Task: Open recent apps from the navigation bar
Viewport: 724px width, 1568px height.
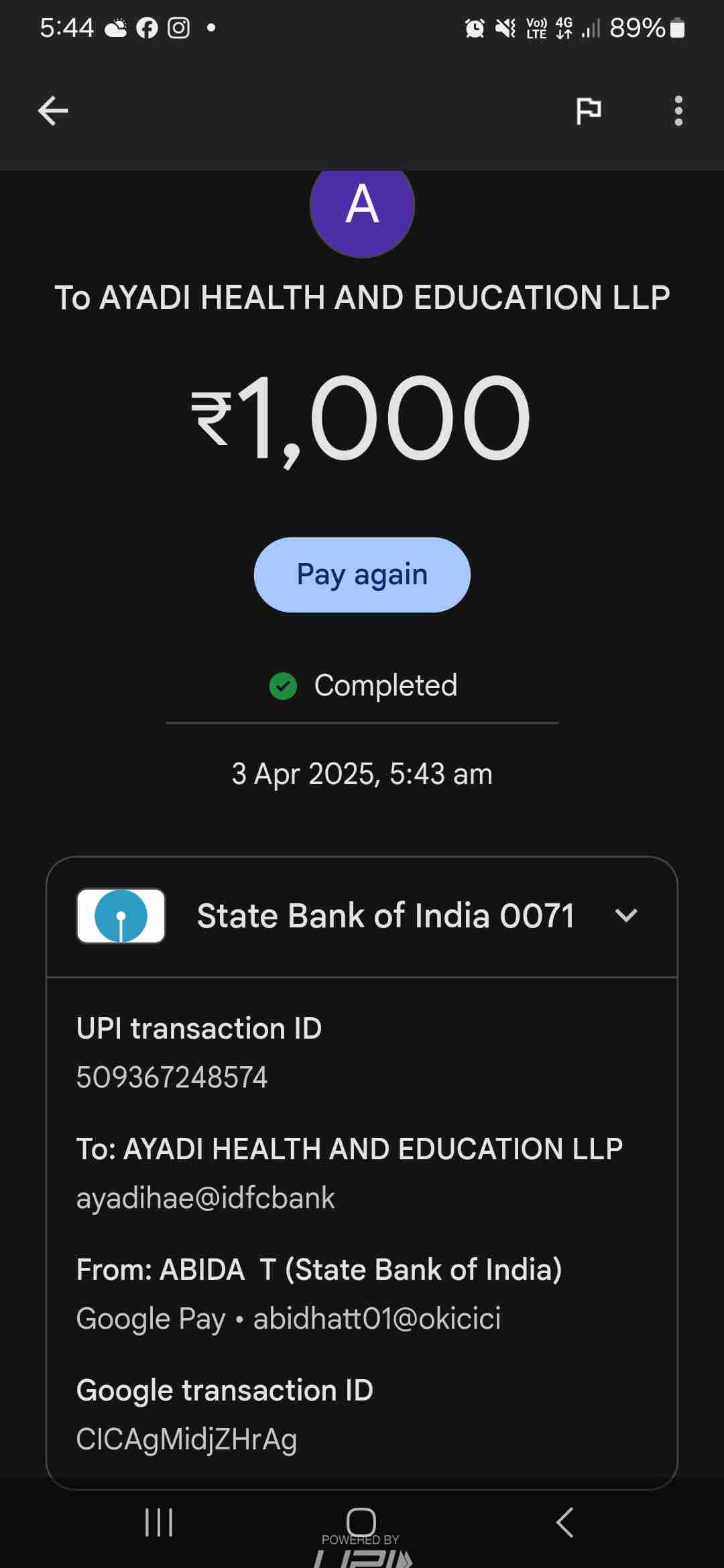Action: point(159,1522)
